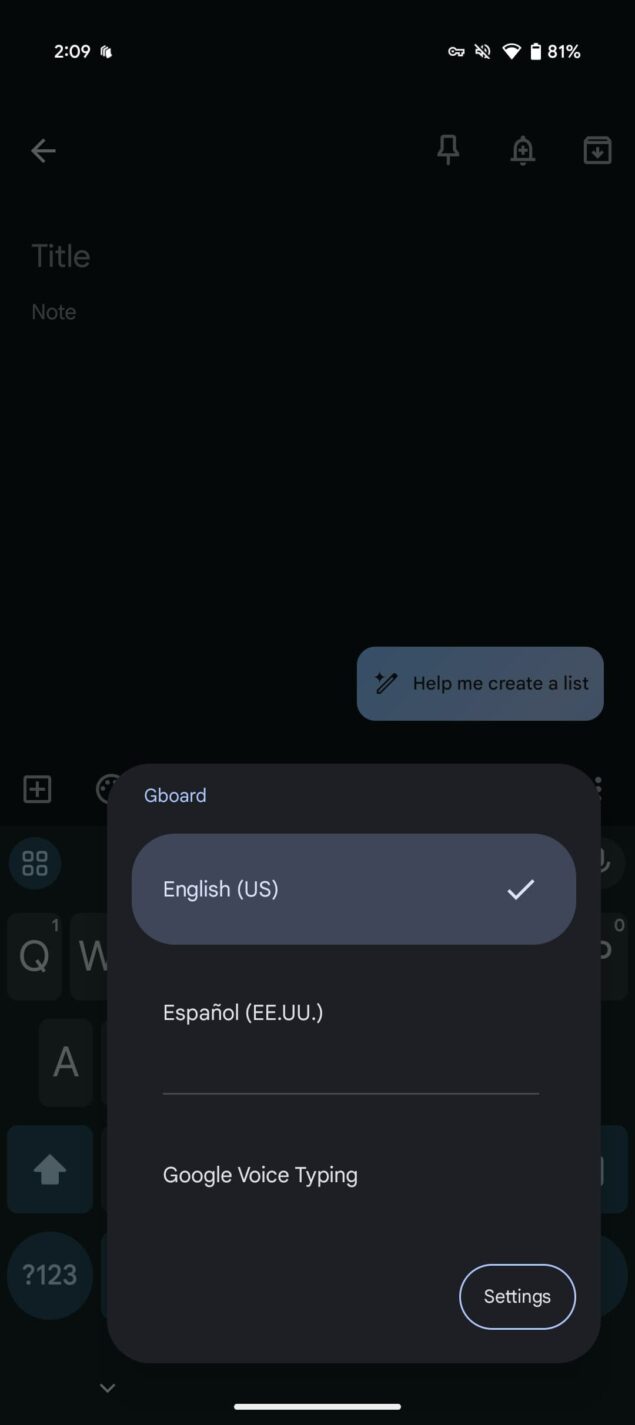
Task: Tap the ?123 symbols key
Action: (50, 1275)
